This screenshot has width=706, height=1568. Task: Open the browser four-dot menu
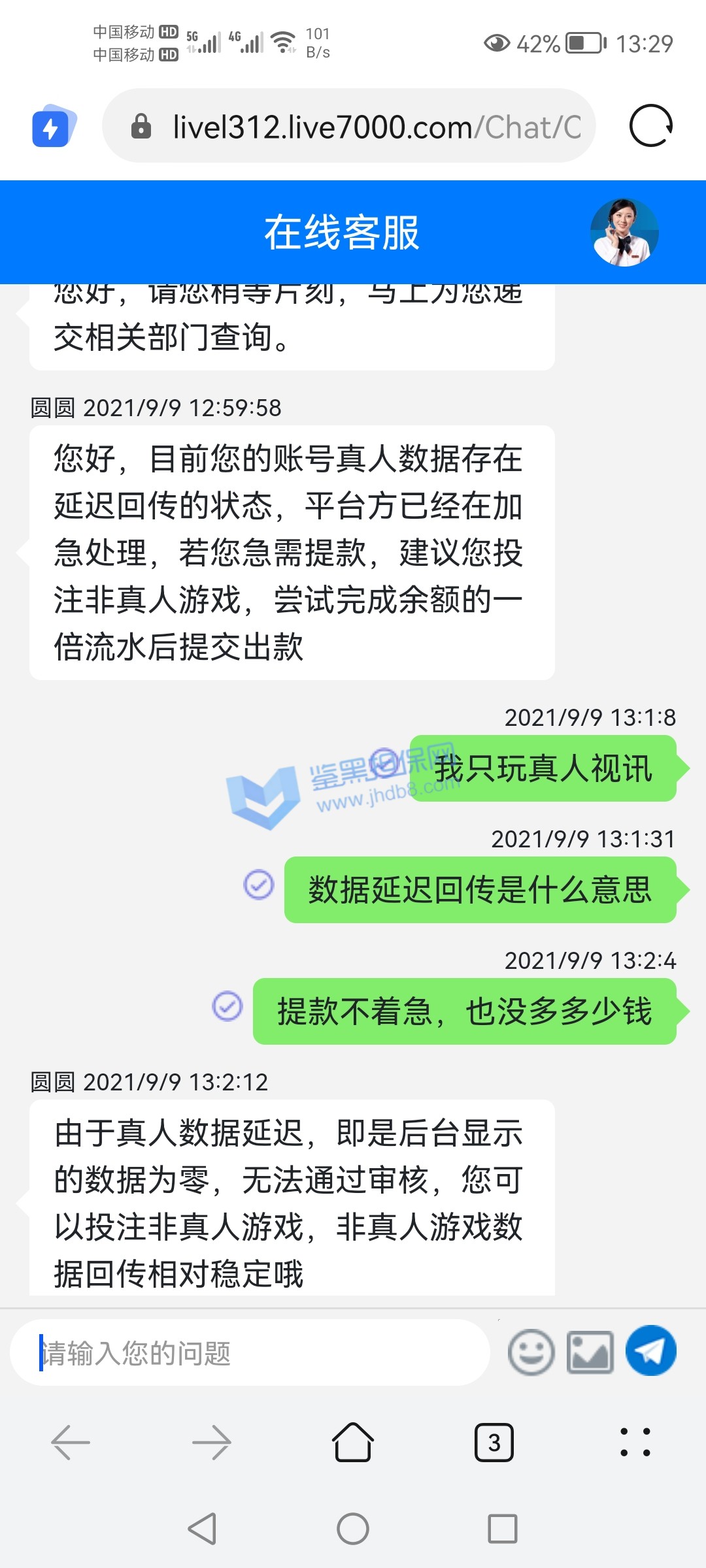635,1443
